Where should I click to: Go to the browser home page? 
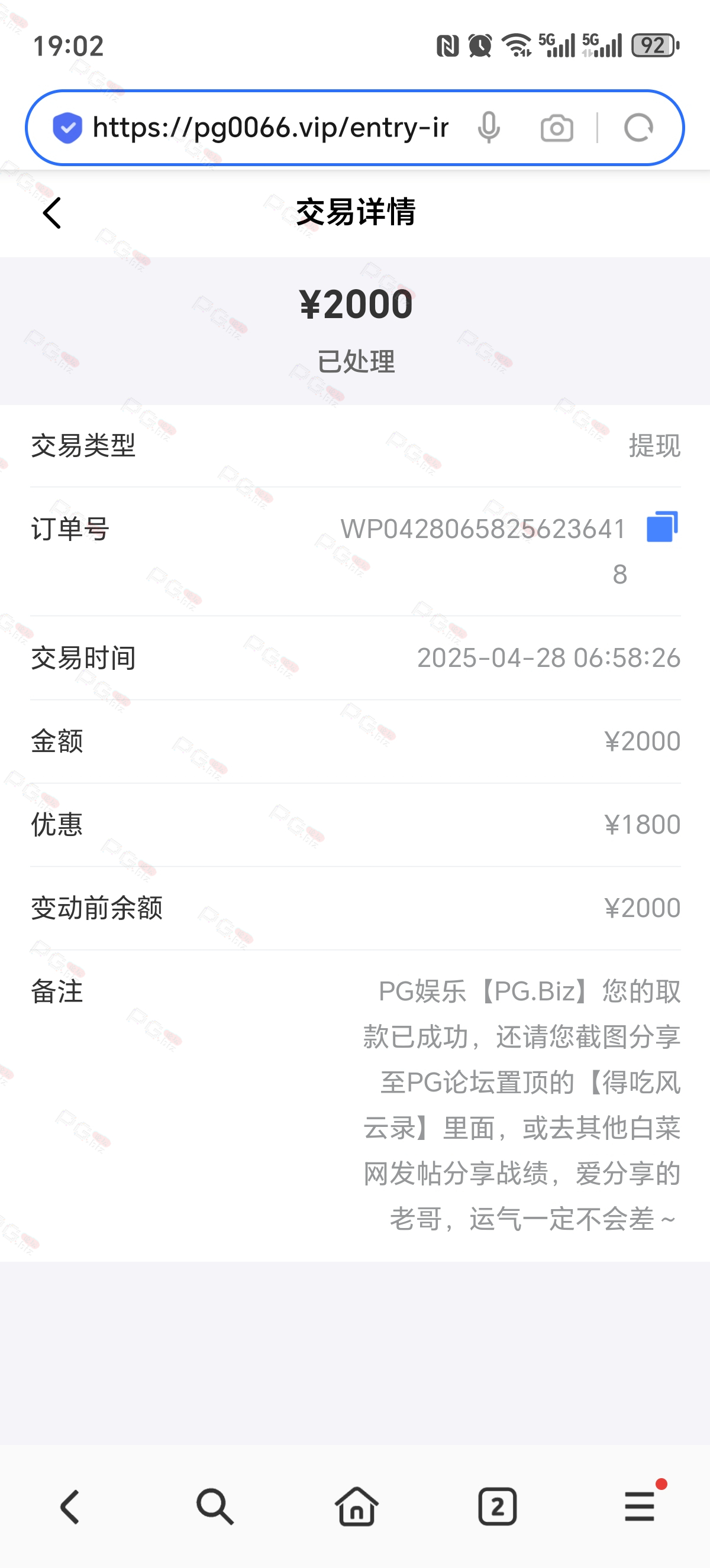tap(356, 1507)
